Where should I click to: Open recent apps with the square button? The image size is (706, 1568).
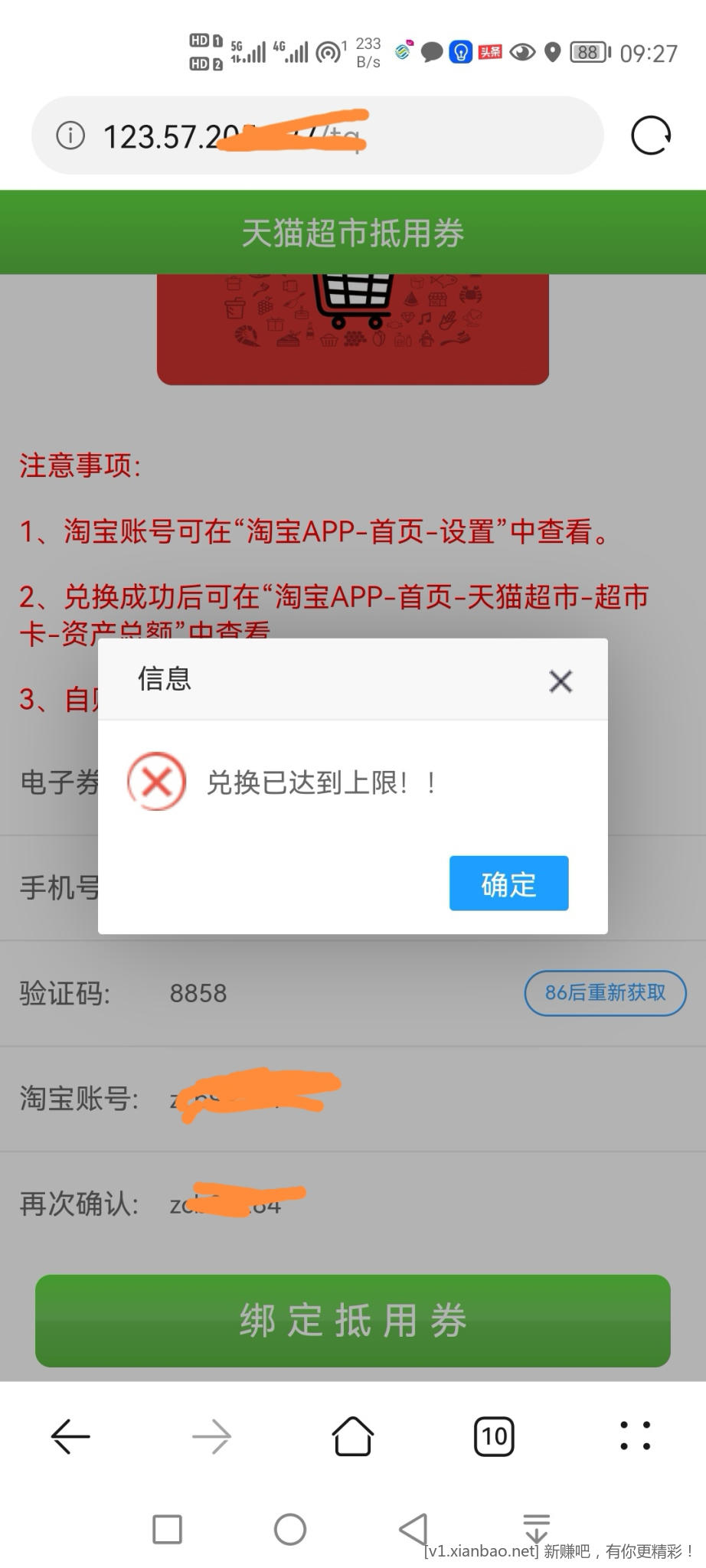(167, 1530)
